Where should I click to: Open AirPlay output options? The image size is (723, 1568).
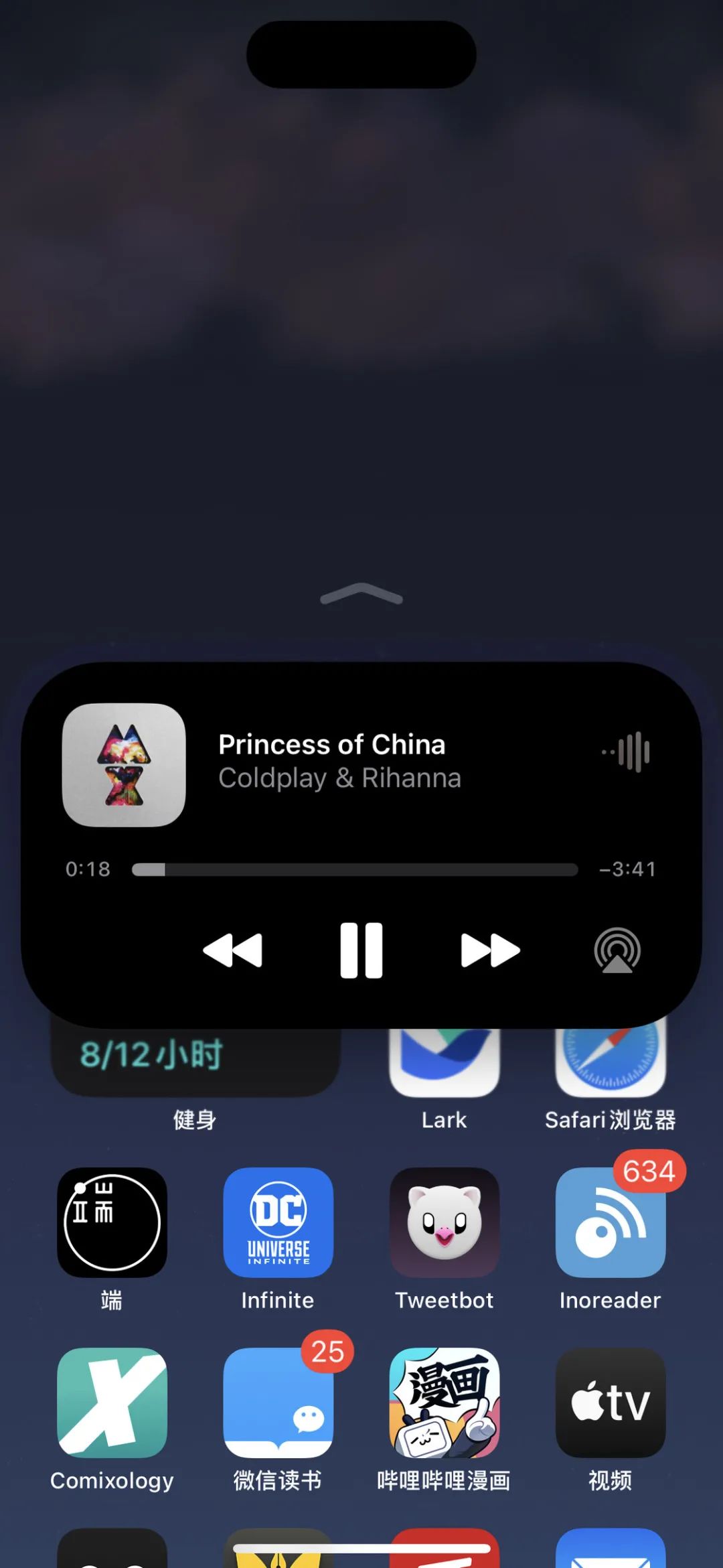click(x=617, y=950)
